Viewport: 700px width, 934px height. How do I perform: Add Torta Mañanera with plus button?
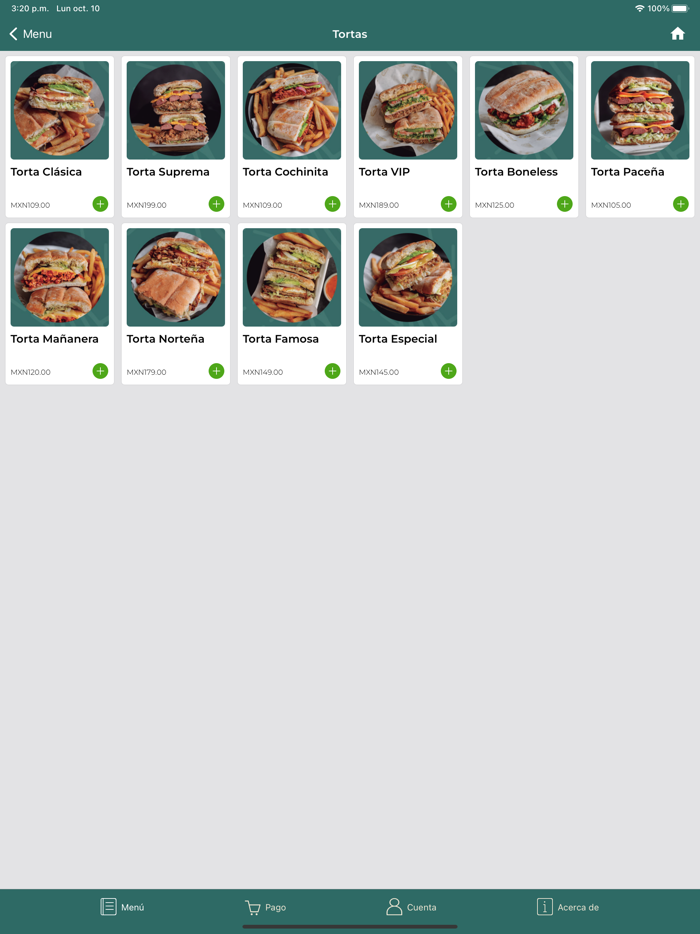click(100, 371)
